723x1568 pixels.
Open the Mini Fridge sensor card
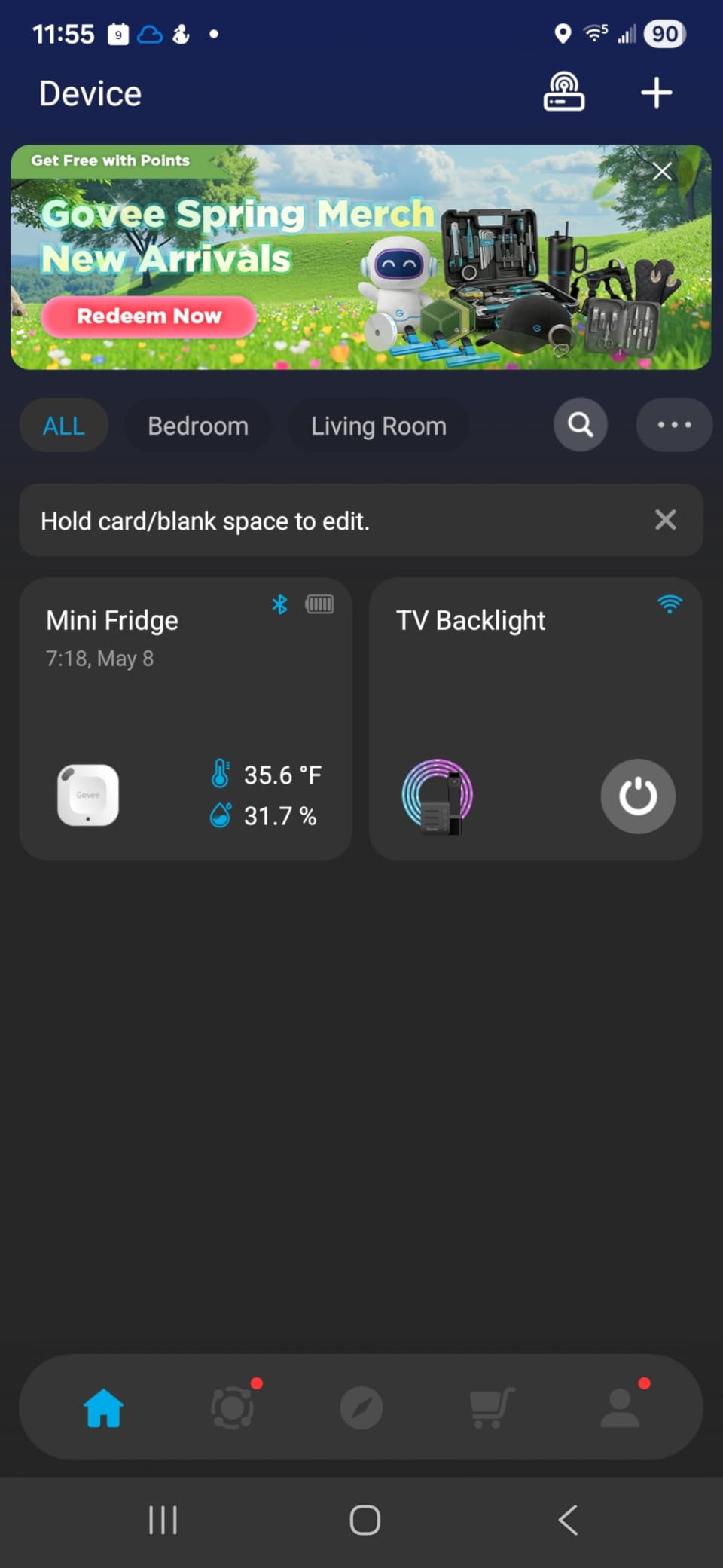point(185,719)
